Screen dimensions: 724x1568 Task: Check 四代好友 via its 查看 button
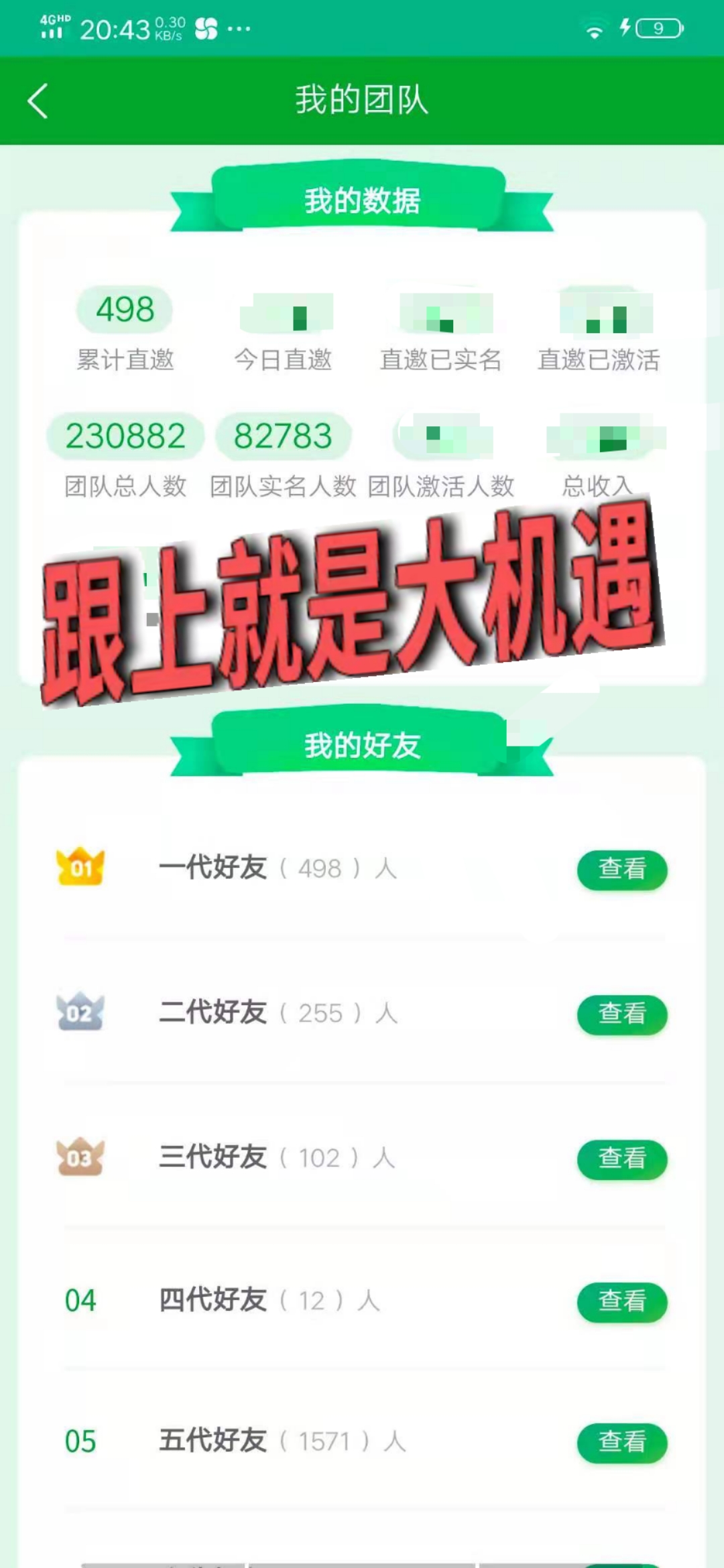(x=621, y=1301)
